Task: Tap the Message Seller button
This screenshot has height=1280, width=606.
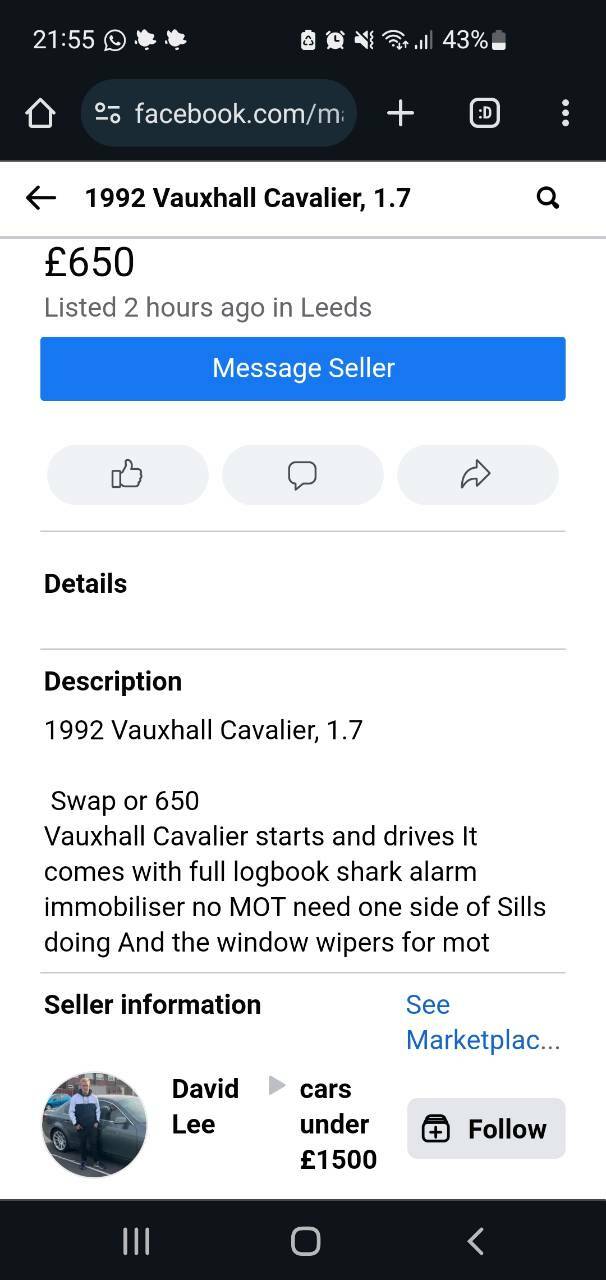Action: pyautogui.click(x=303, y=369)
